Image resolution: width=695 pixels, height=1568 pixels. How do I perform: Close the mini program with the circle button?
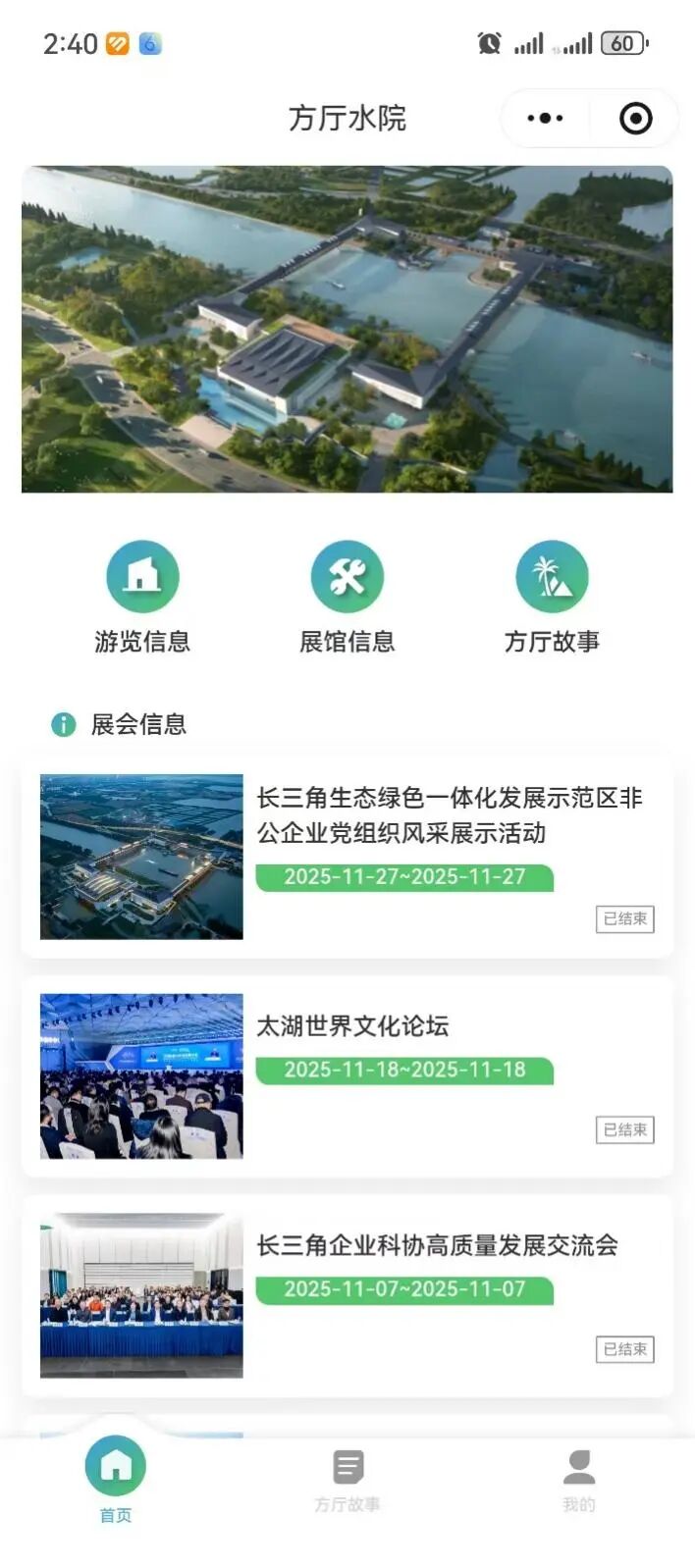click(635, 119)
